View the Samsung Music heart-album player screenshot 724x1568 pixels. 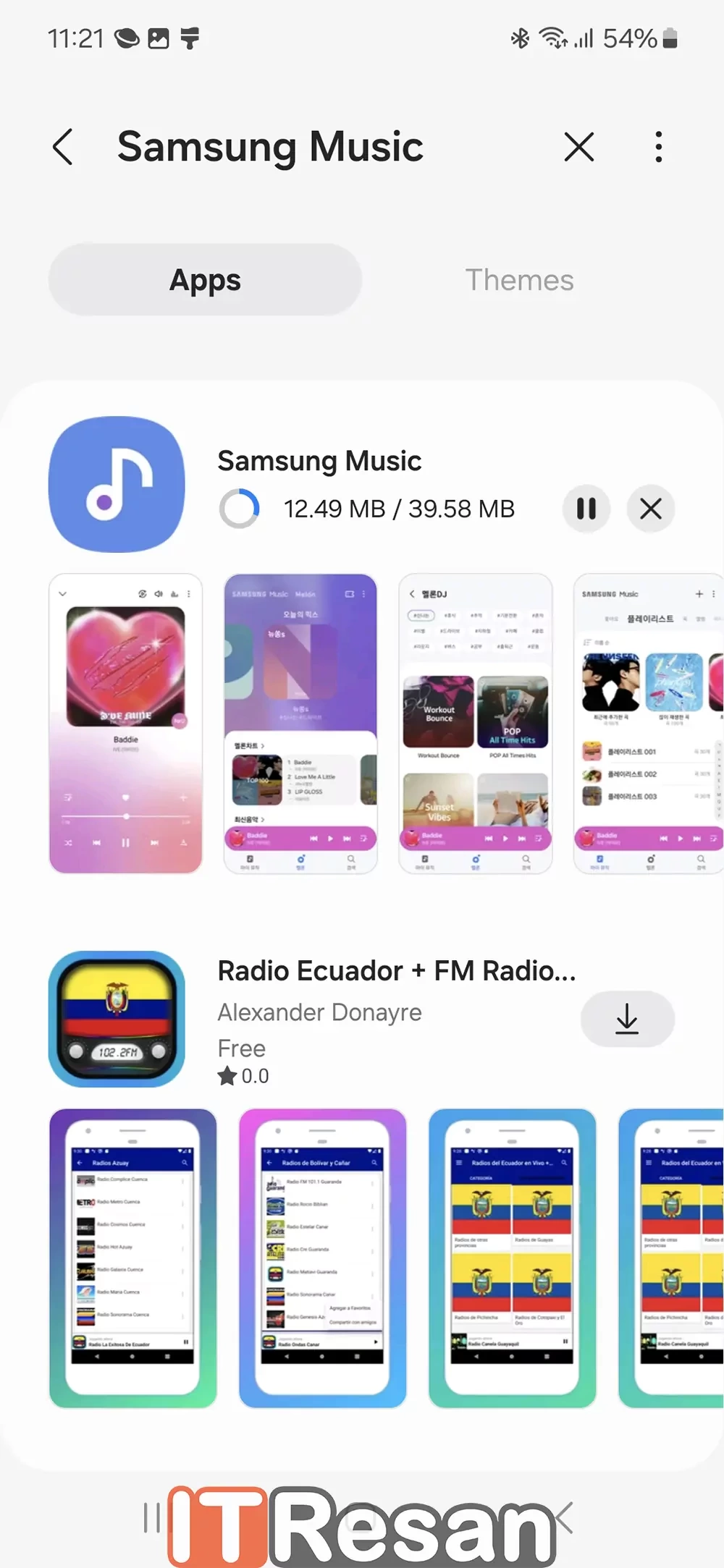click(x=125, y=724)
